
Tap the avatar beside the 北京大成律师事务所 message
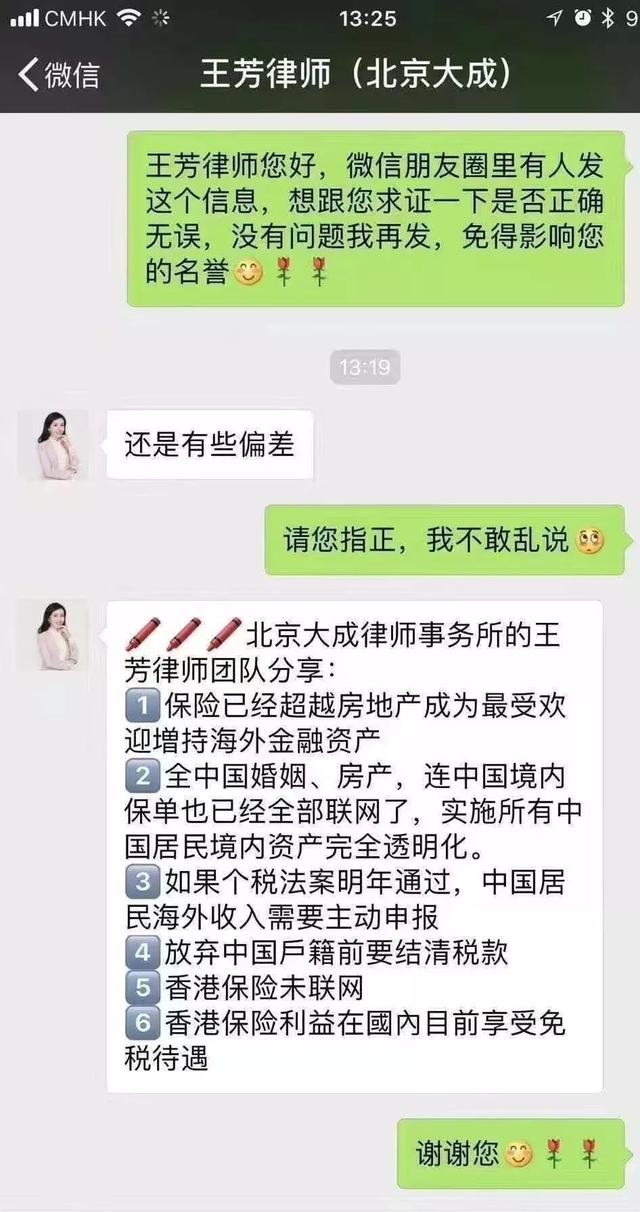pyautogui.click(x=54, y=635)
